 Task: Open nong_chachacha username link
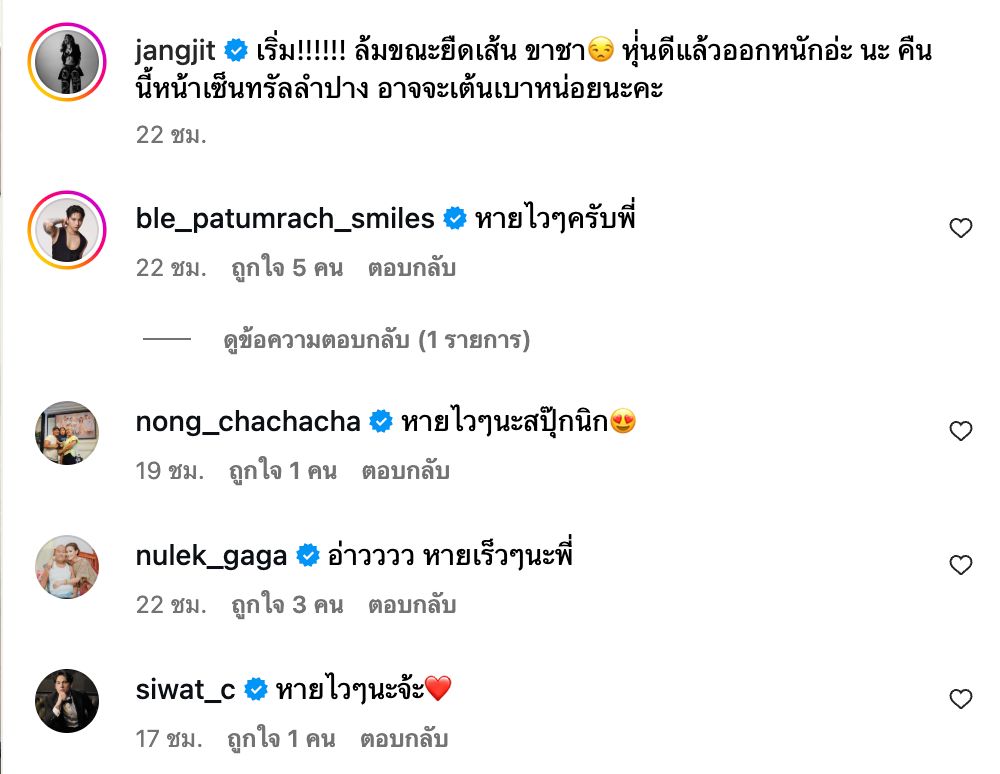(x=247, y=421)
